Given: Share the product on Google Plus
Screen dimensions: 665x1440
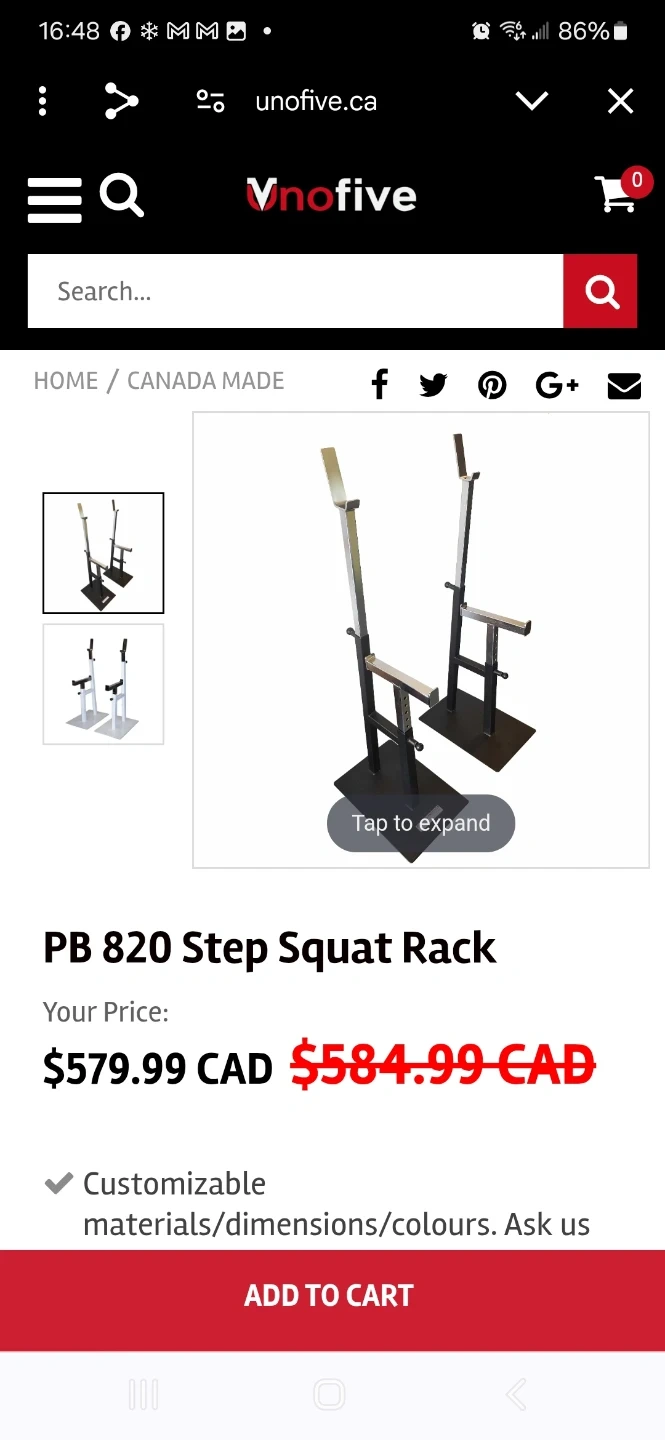Looking at the screenshot, I should [x=557, y=385].
